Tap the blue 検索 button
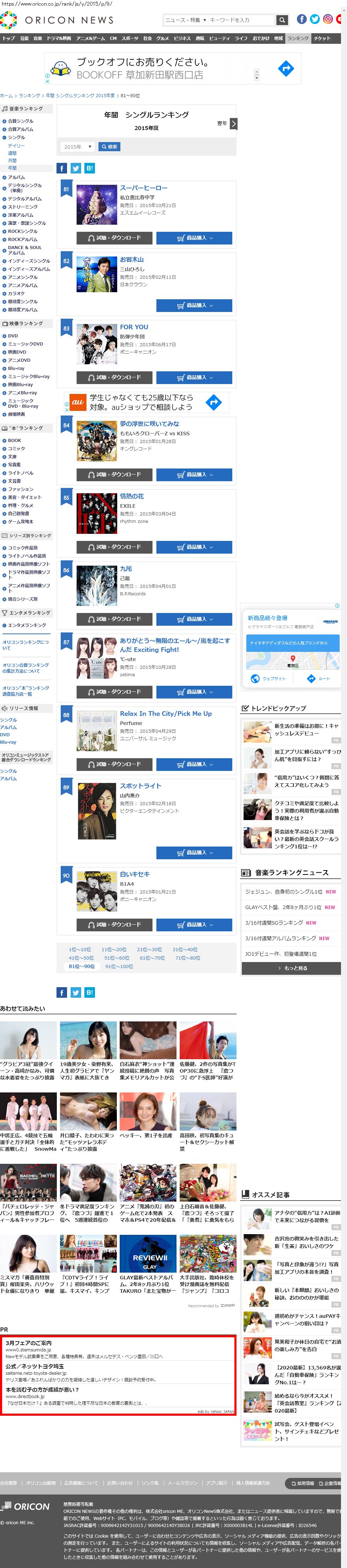 coord(109,147)
